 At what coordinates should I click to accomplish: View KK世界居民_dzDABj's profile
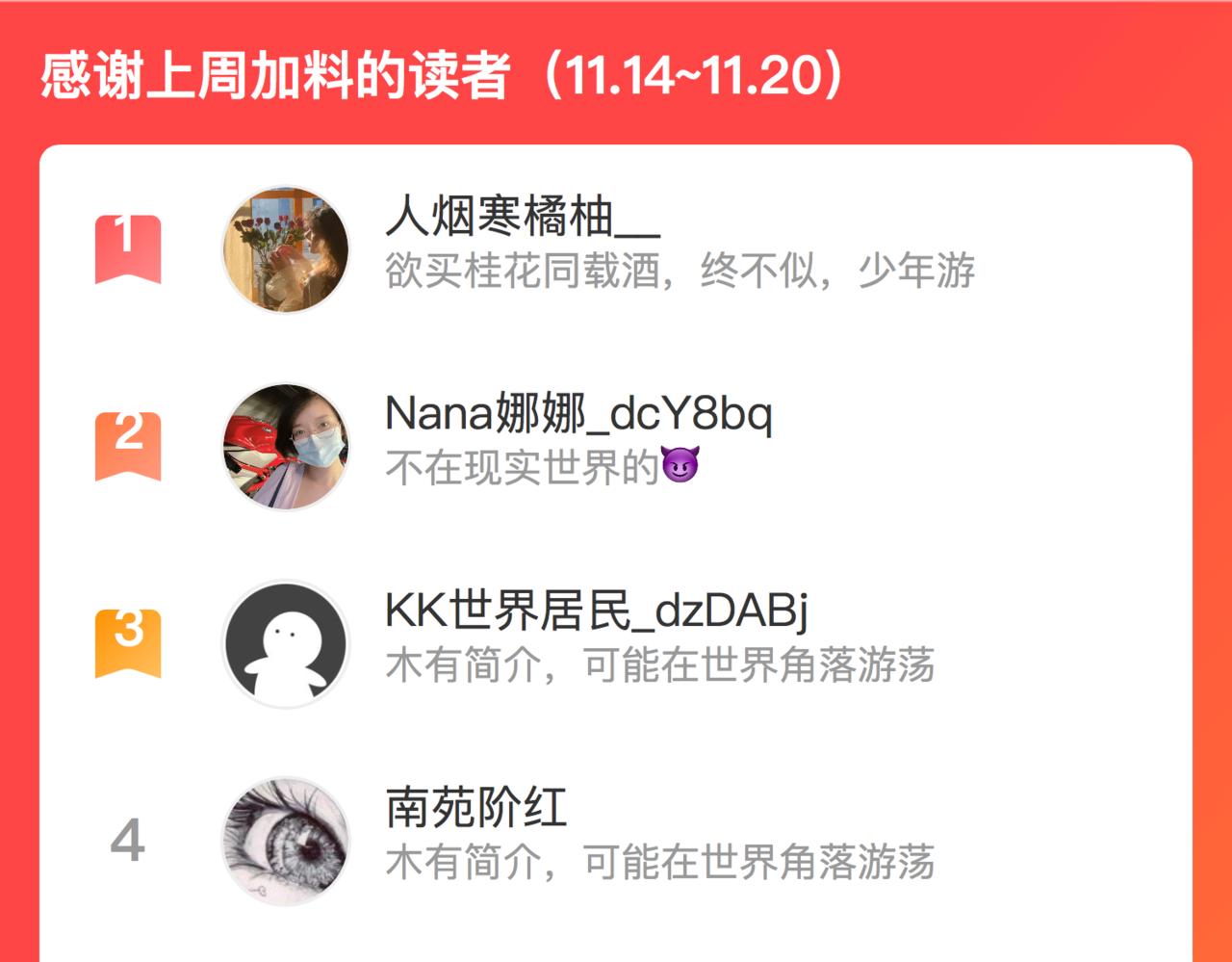point(616,644)
